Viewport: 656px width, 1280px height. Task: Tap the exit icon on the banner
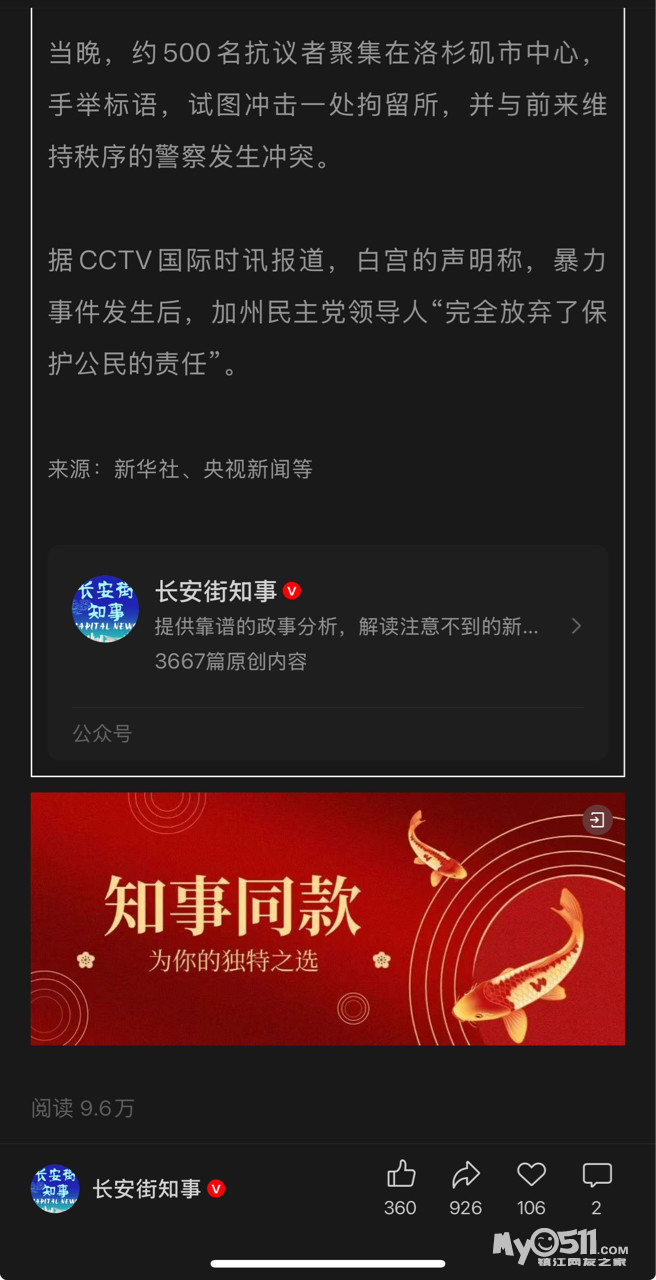coord(596,820)
